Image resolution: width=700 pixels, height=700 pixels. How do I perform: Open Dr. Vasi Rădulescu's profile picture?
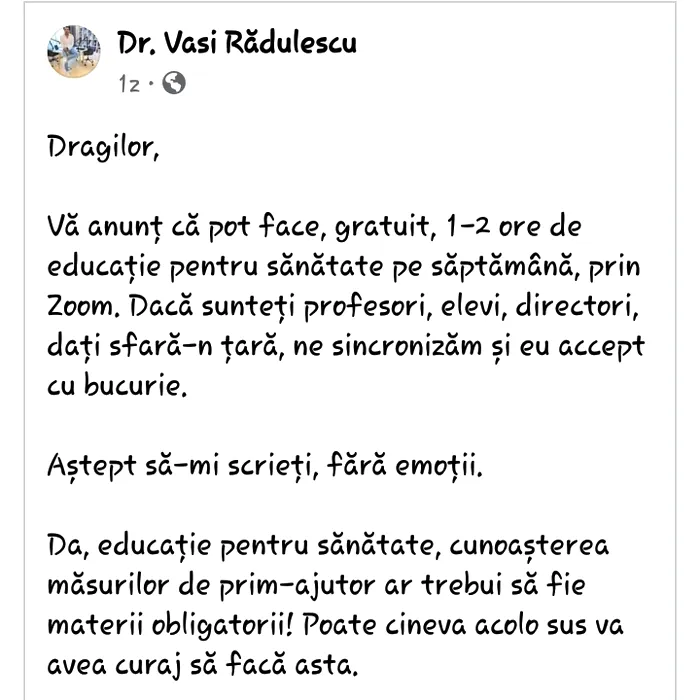(x=74, y=52)
